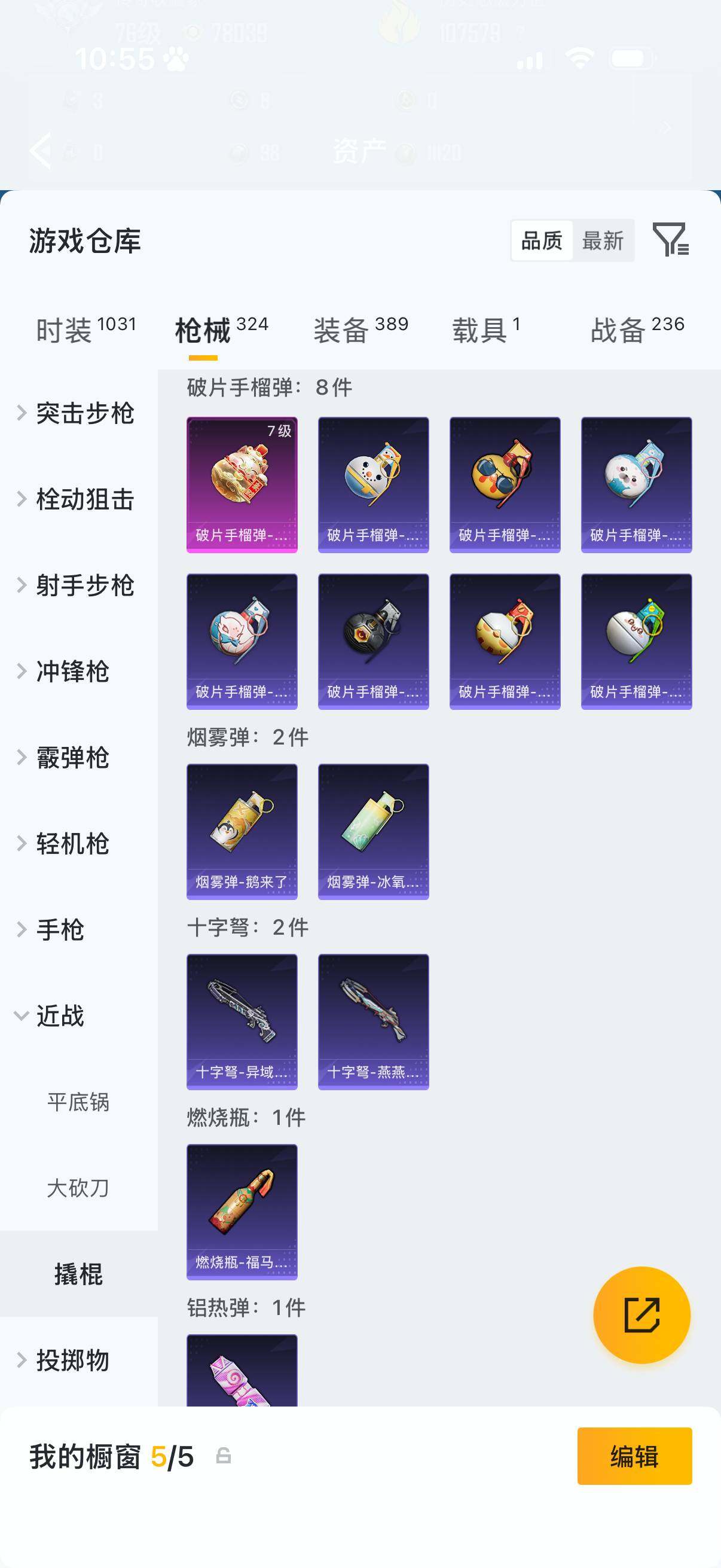Select the 平底锅 subcategory

click(x=78, y=1102)
